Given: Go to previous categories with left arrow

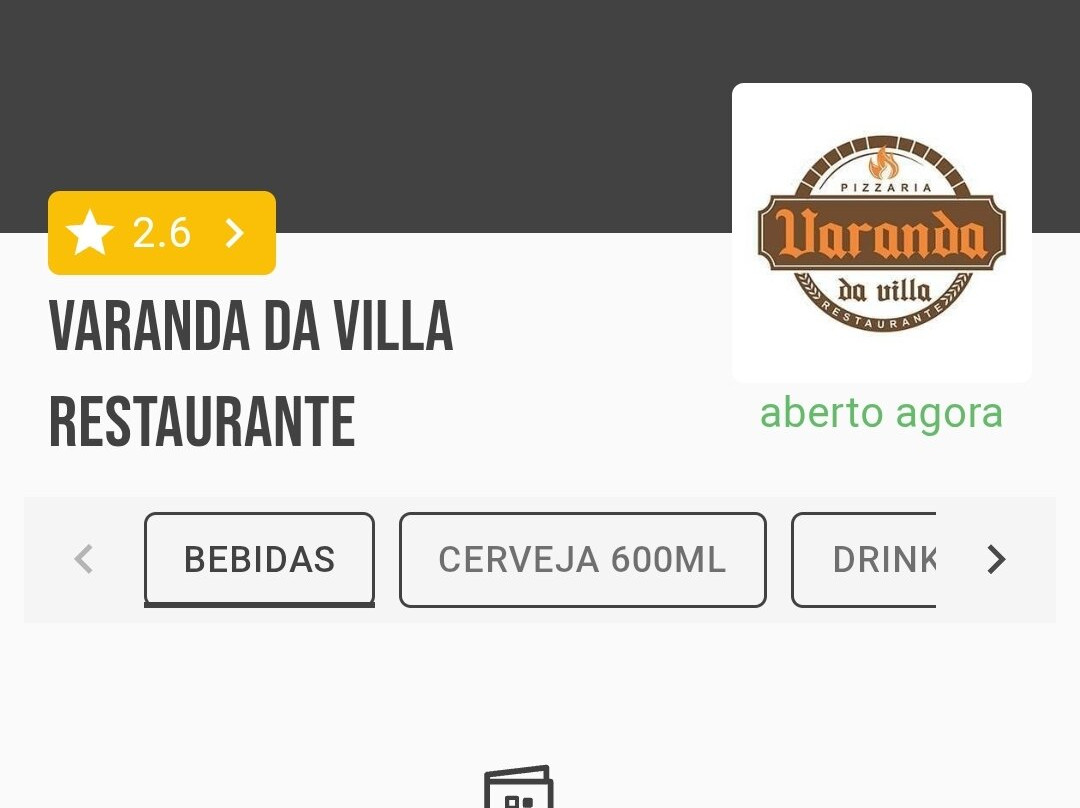Looking at the screenshot, I should [84, 560].
